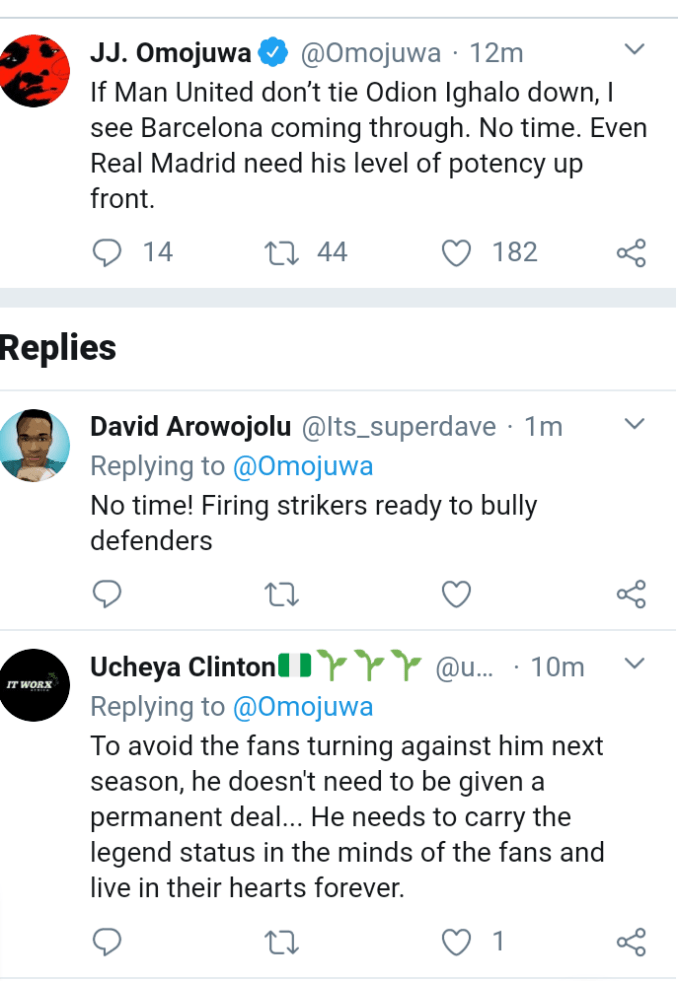Share JJ. Omojuwa's tweet
This screenshot has width=678, height=981.
pyautogui.click(x=632, y=253)
